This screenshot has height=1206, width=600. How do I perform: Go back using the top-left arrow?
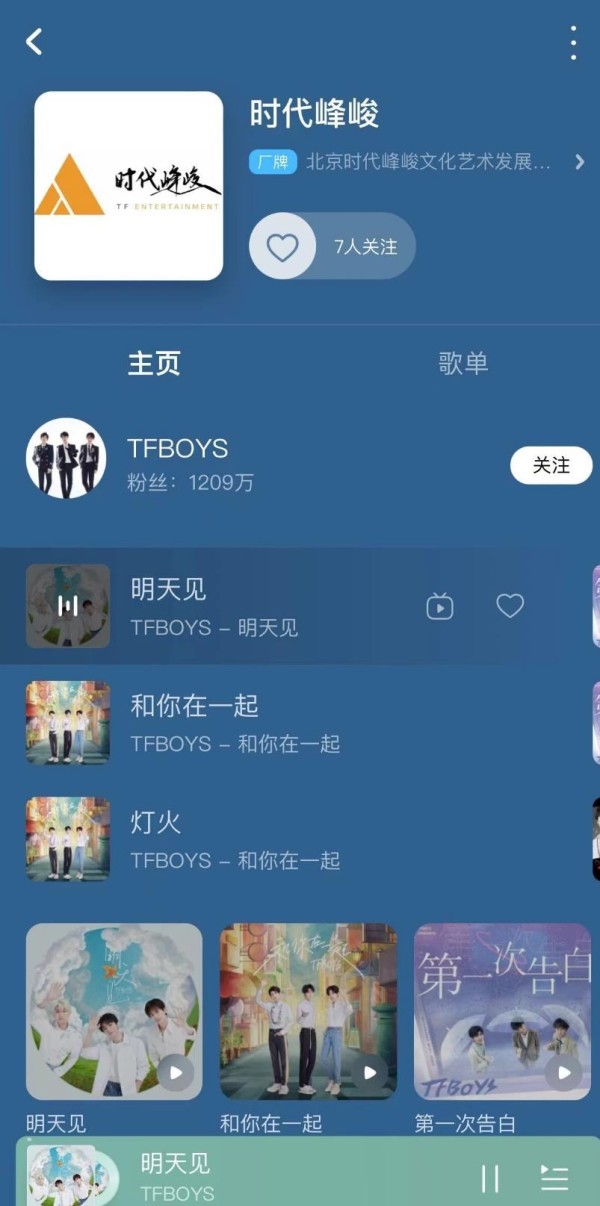click(x=34, y=42)
